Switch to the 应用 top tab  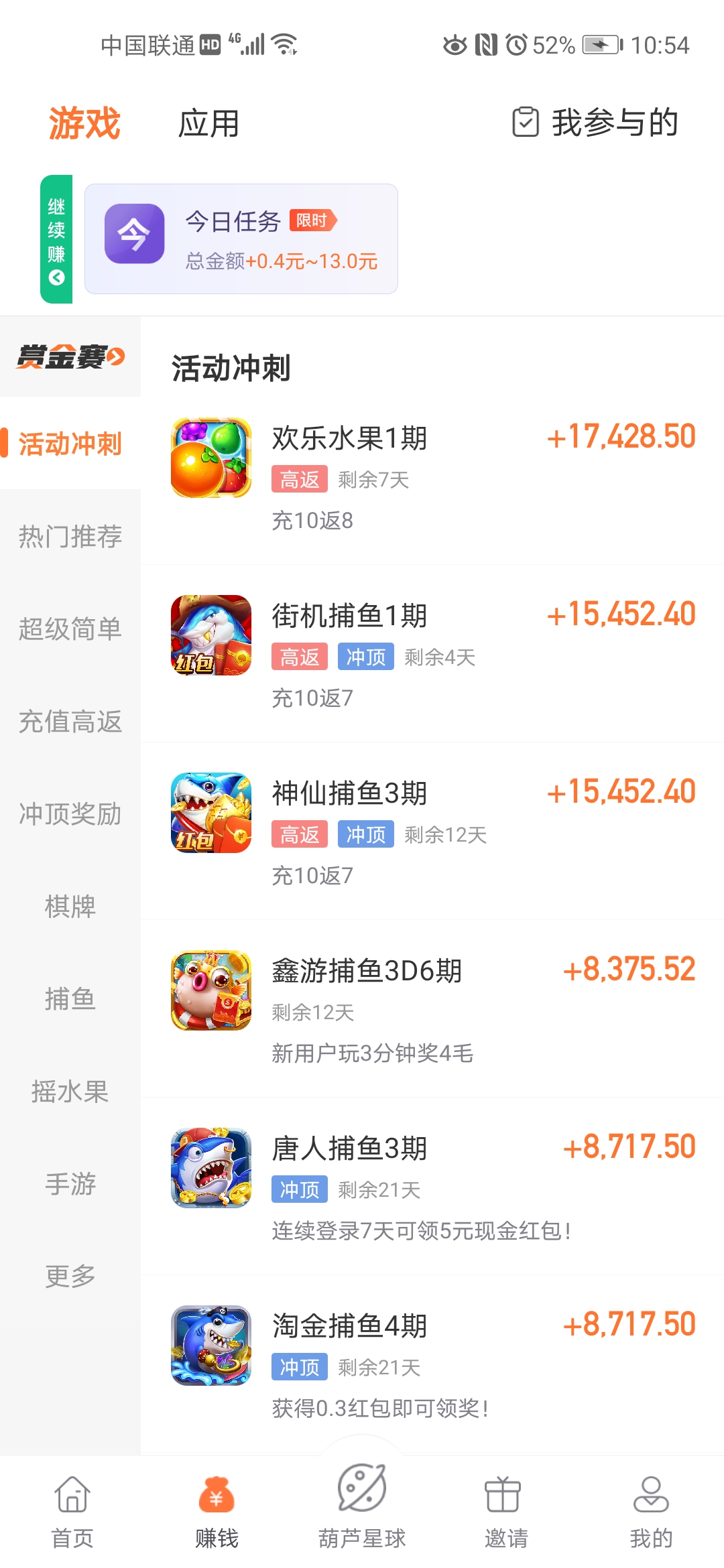point(208,124)
